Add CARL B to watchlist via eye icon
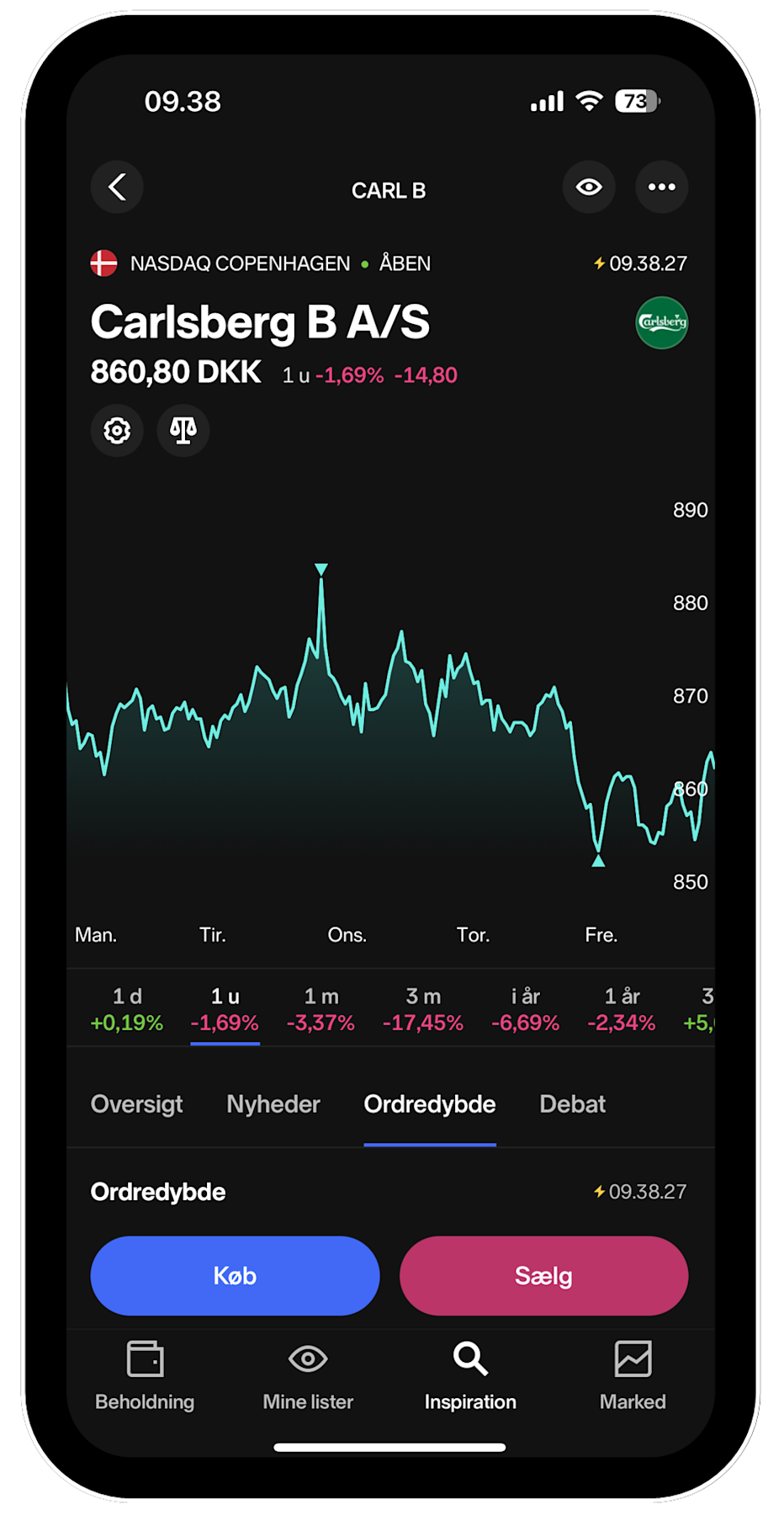 (589, 187)
